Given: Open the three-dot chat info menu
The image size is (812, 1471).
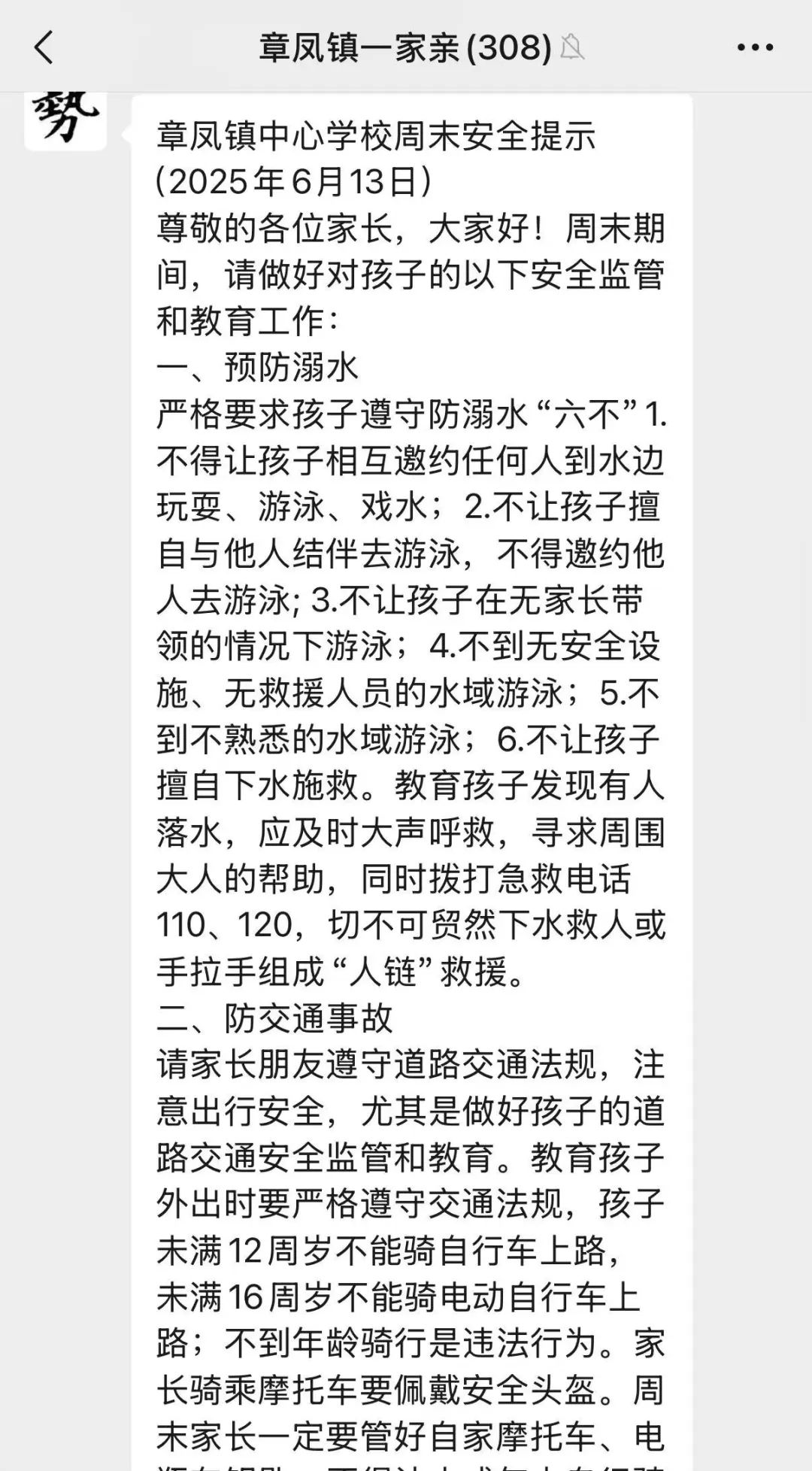Looking at the screenshot, I should coord(755,47).
